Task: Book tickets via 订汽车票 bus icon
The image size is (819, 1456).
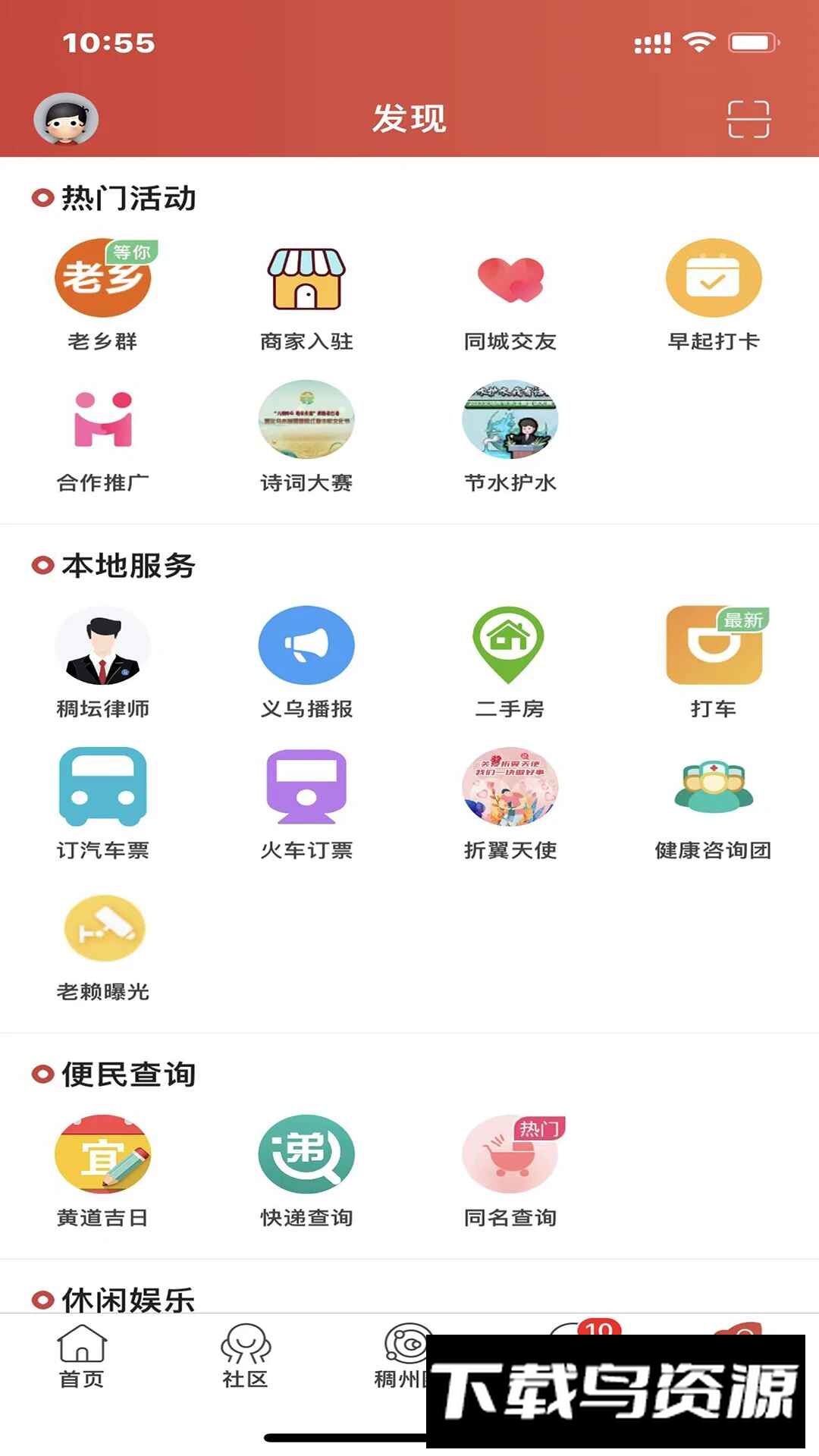Action: click(x=105, y=789)
